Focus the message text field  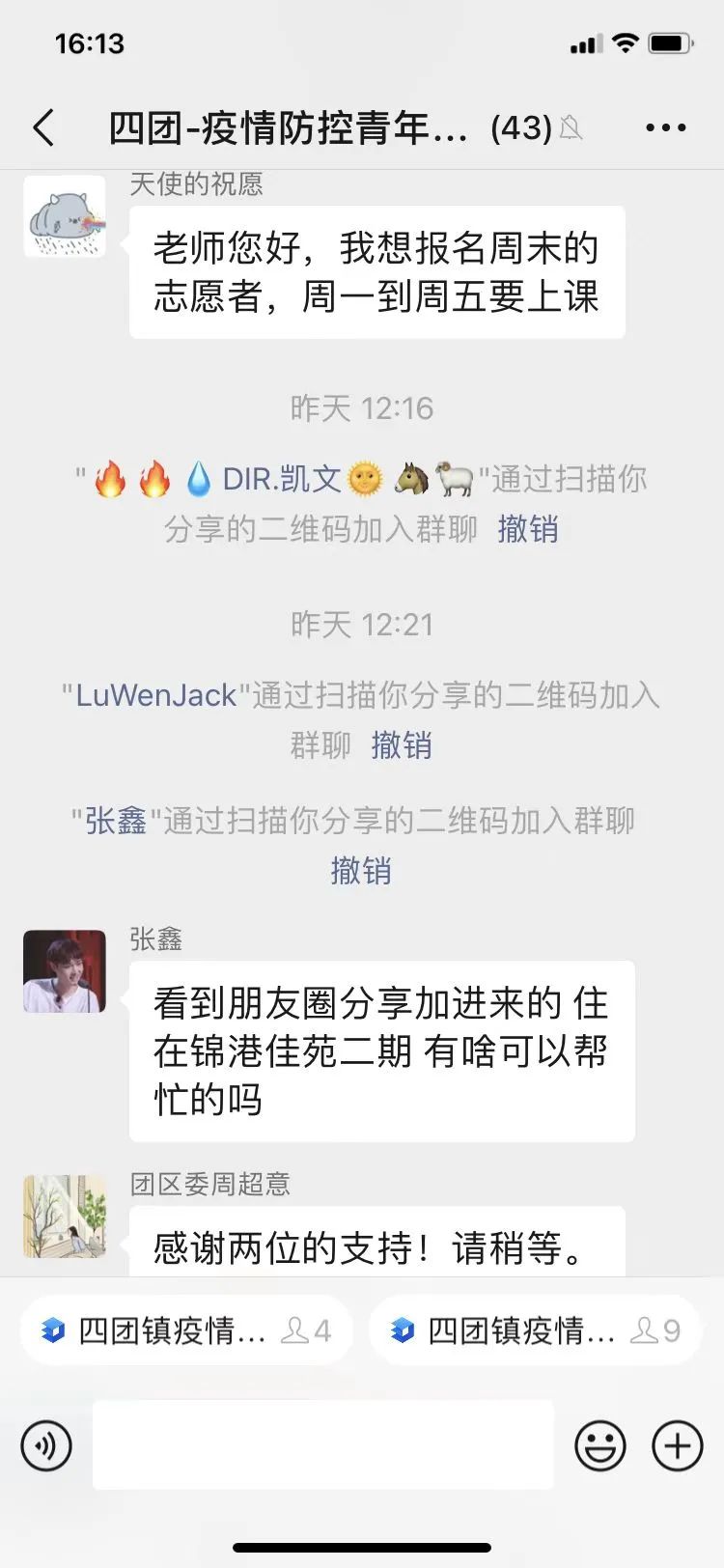tap(322, 1444)
